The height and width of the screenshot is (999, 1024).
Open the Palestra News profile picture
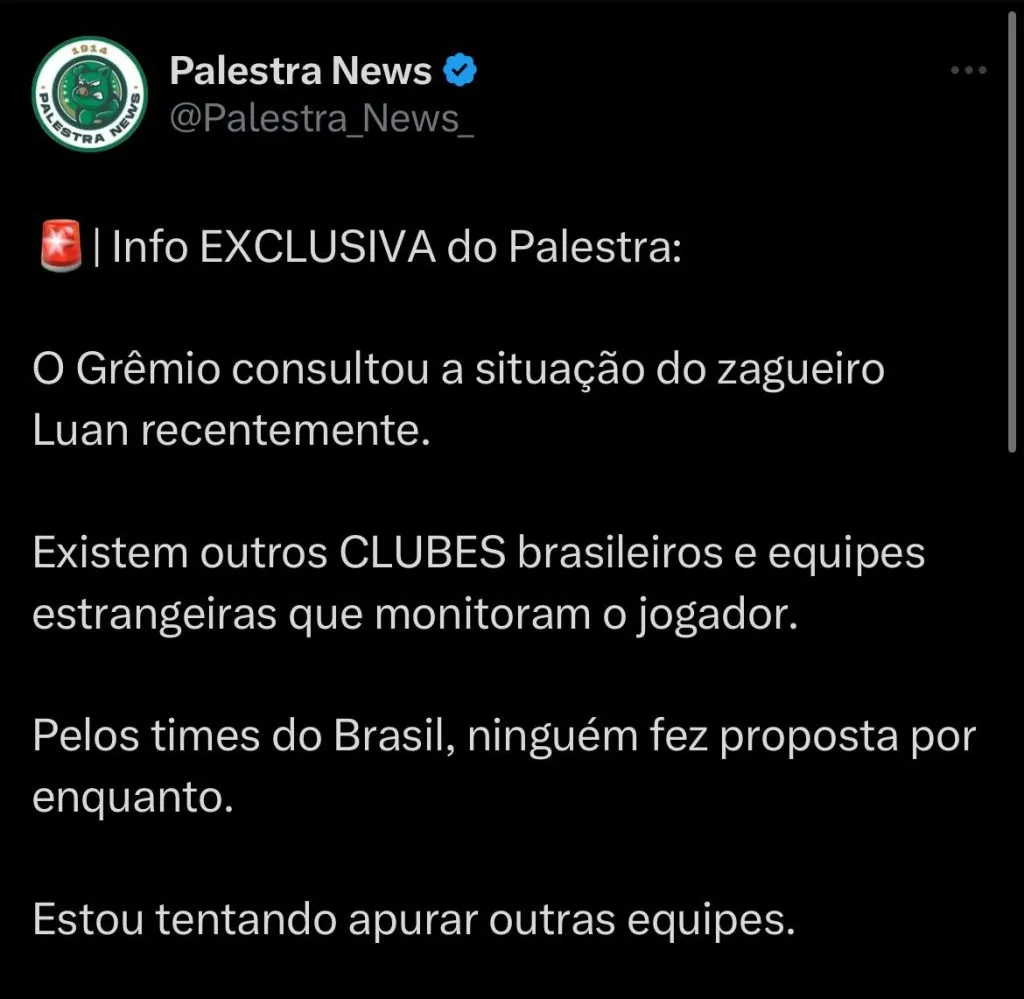90,94
